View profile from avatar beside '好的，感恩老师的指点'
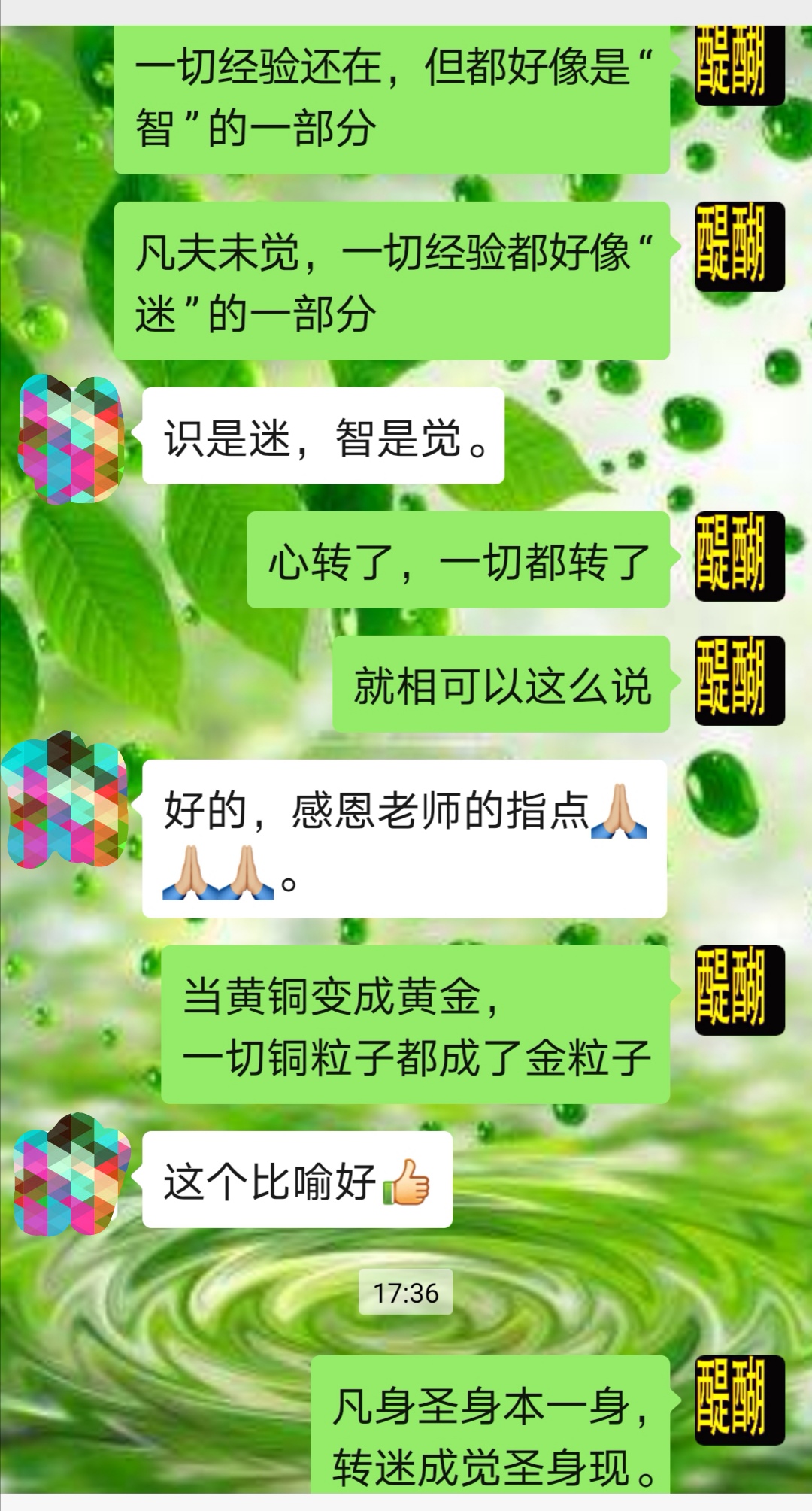The height and width of the screenshot is (1511, 812). click(66, 800)
